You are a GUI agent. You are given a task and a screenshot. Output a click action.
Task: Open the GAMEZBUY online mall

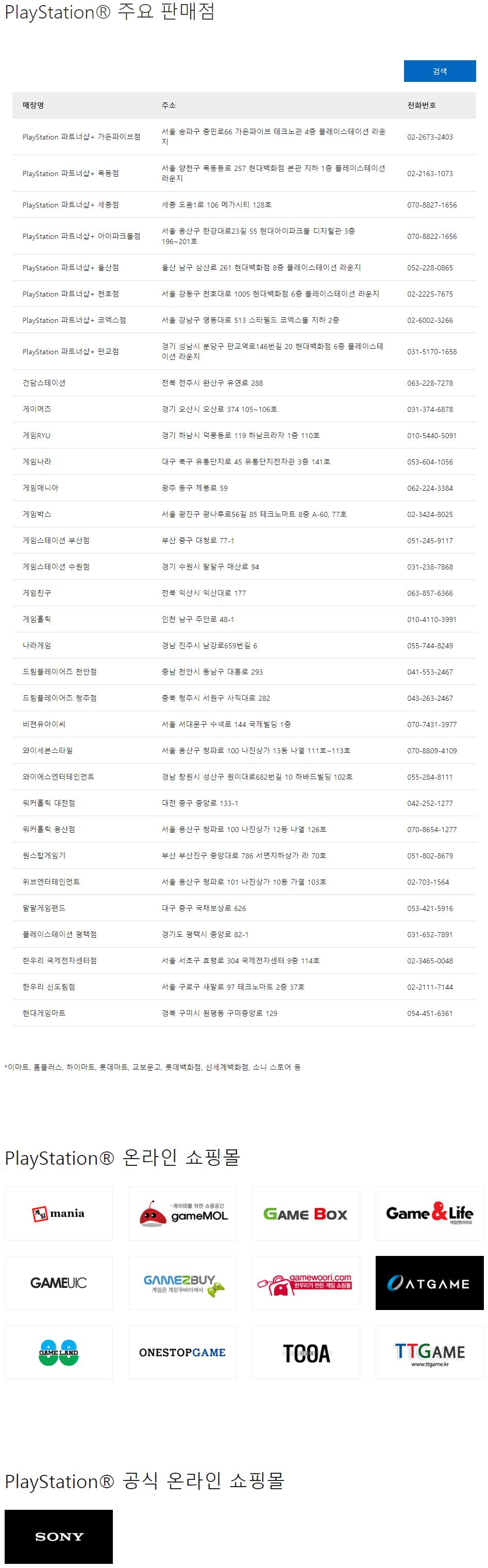(182, 1283)
